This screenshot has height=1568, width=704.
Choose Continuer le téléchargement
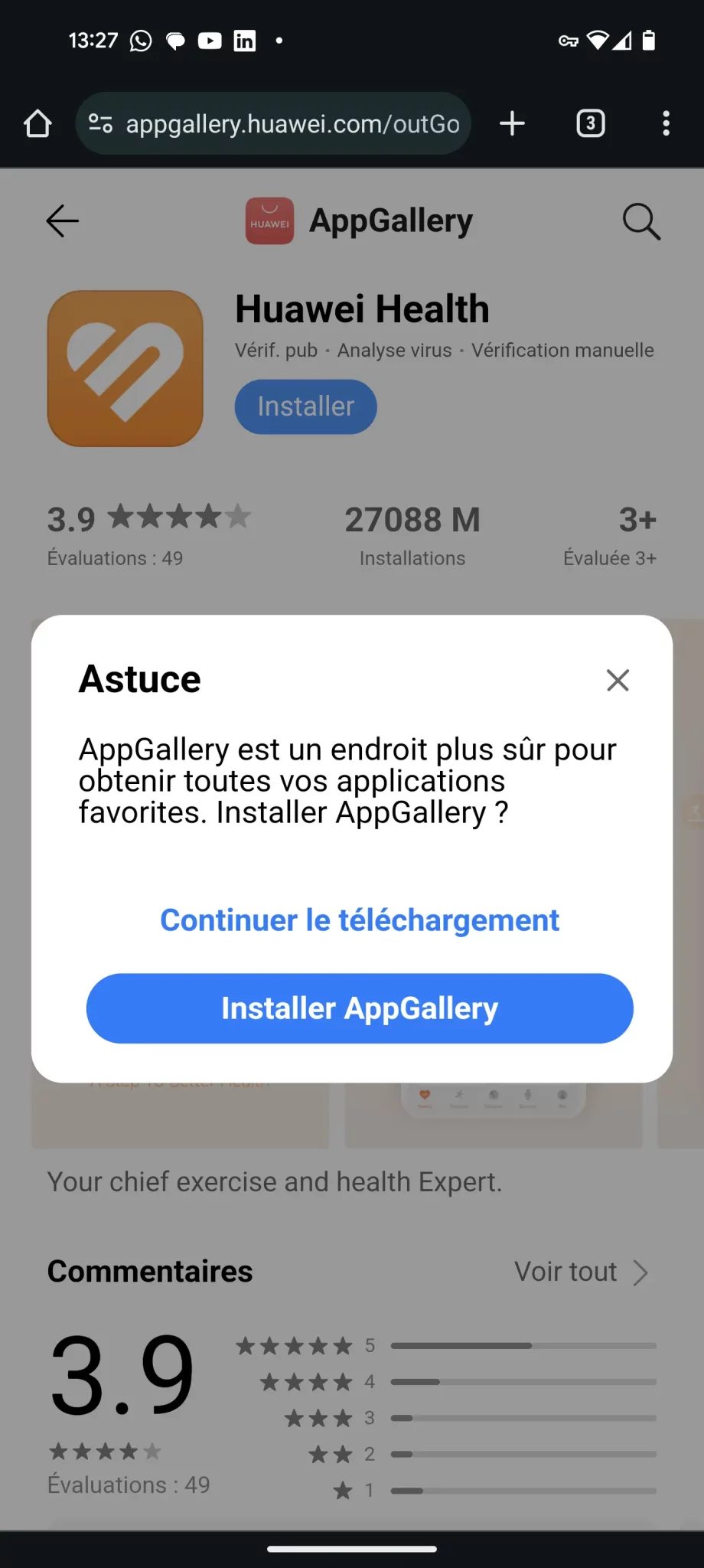point(360,920)
